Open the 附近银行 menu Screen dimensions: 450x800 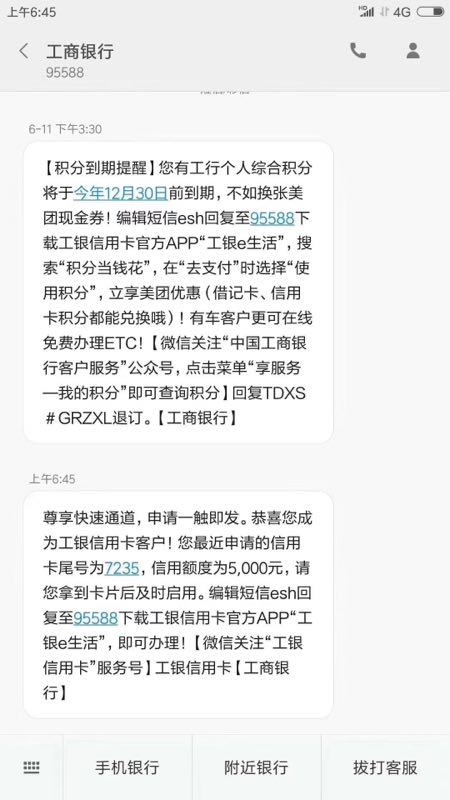coord(257,767)
